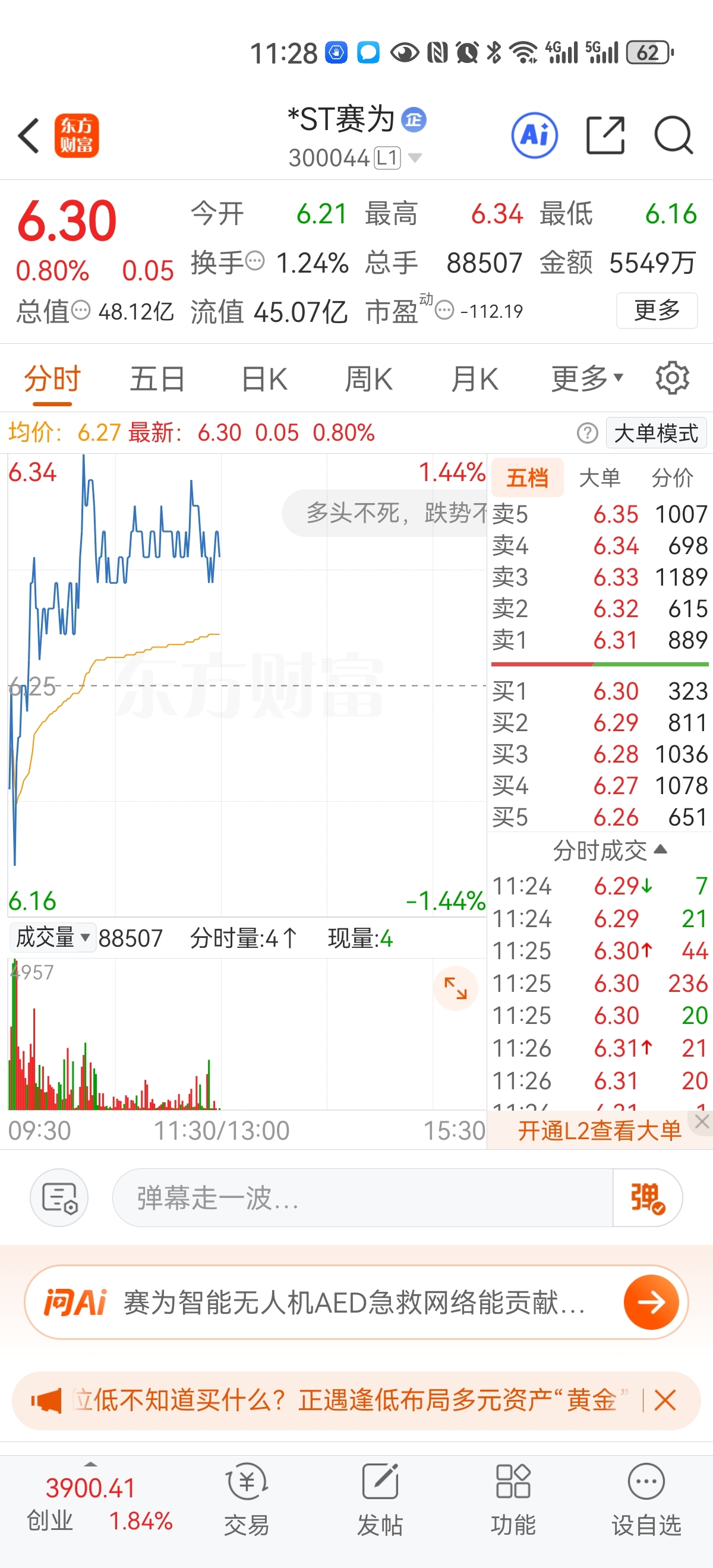Switch order panel to 大单
Screen dimensions: 713x1568
(x=600, y=478)
